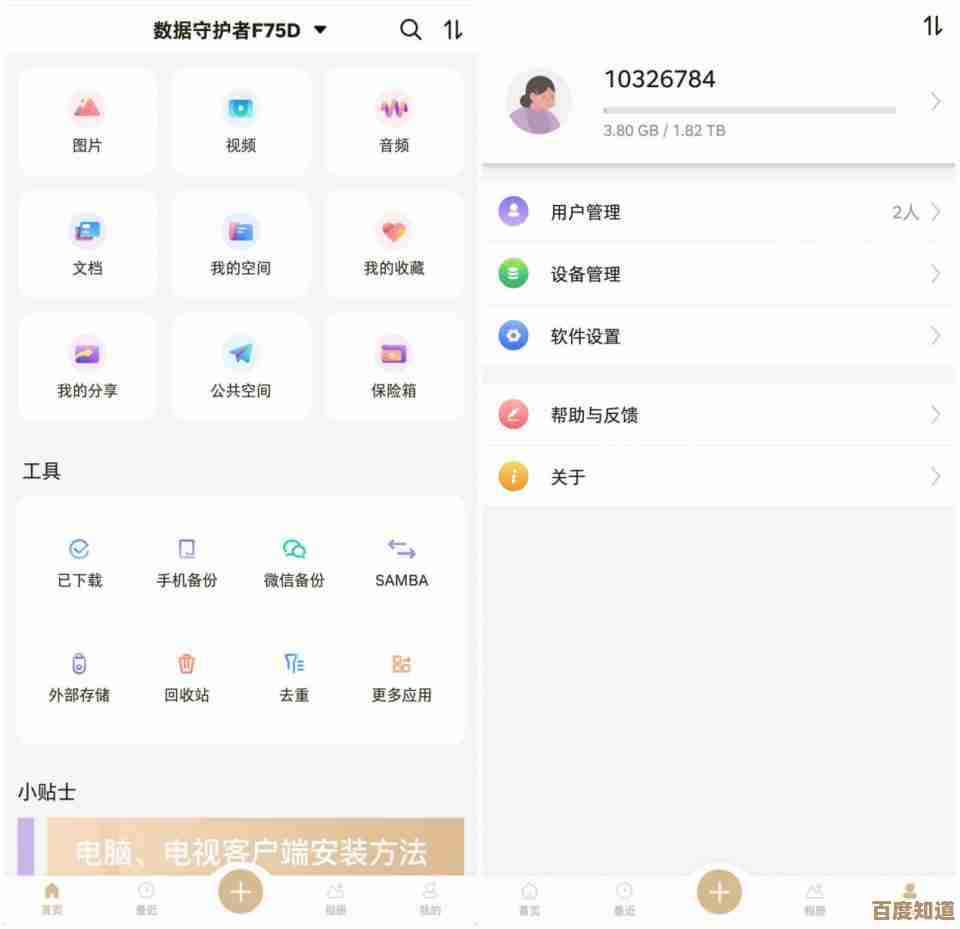Open the 已下载 tool
This screenshot has height=929, width=960.
coord(79,562)
